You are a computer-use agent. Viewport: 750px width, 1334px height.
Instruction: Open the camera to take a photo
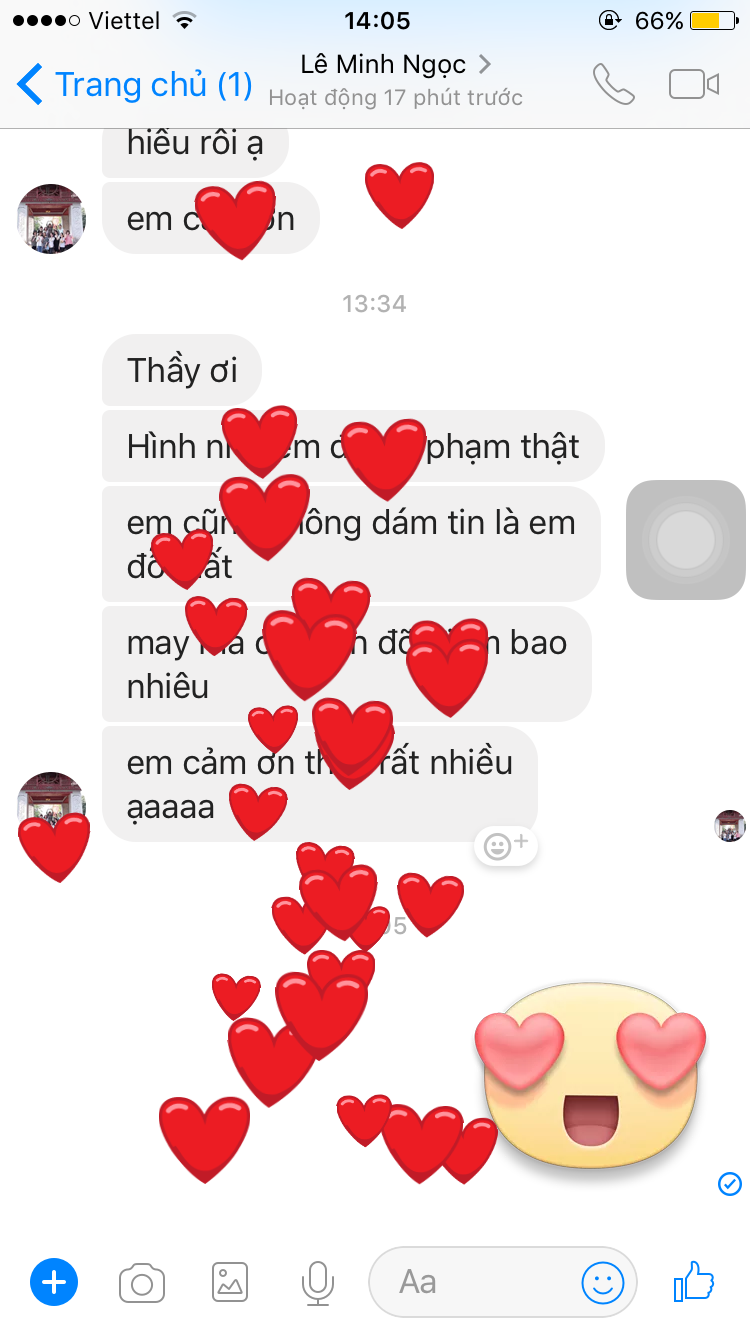142,1283
